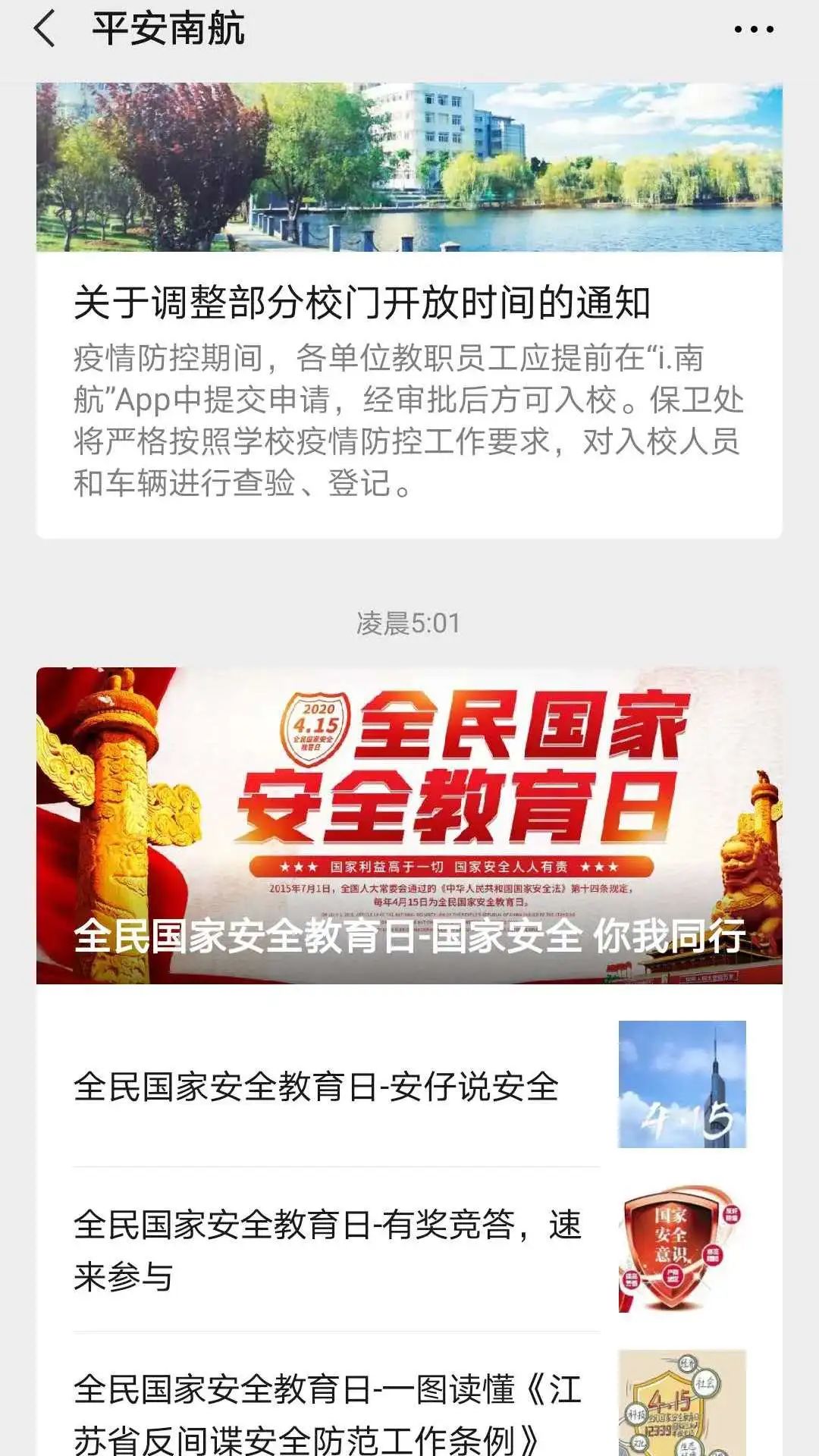Open the three-dot overflow menu

(x=754, y=30)
